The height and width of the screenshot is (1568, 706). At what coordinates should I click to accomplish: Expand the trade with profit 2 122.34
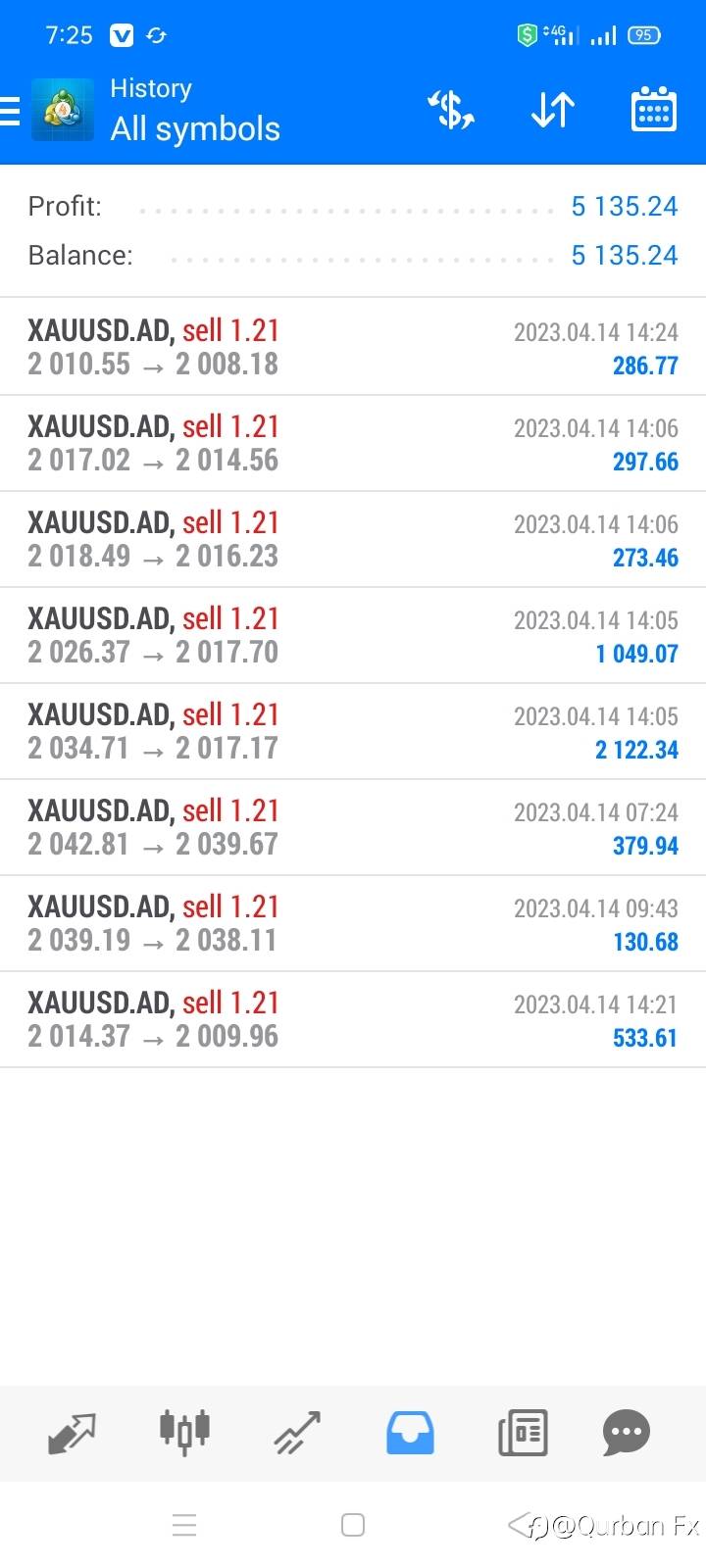coord(353,732)
